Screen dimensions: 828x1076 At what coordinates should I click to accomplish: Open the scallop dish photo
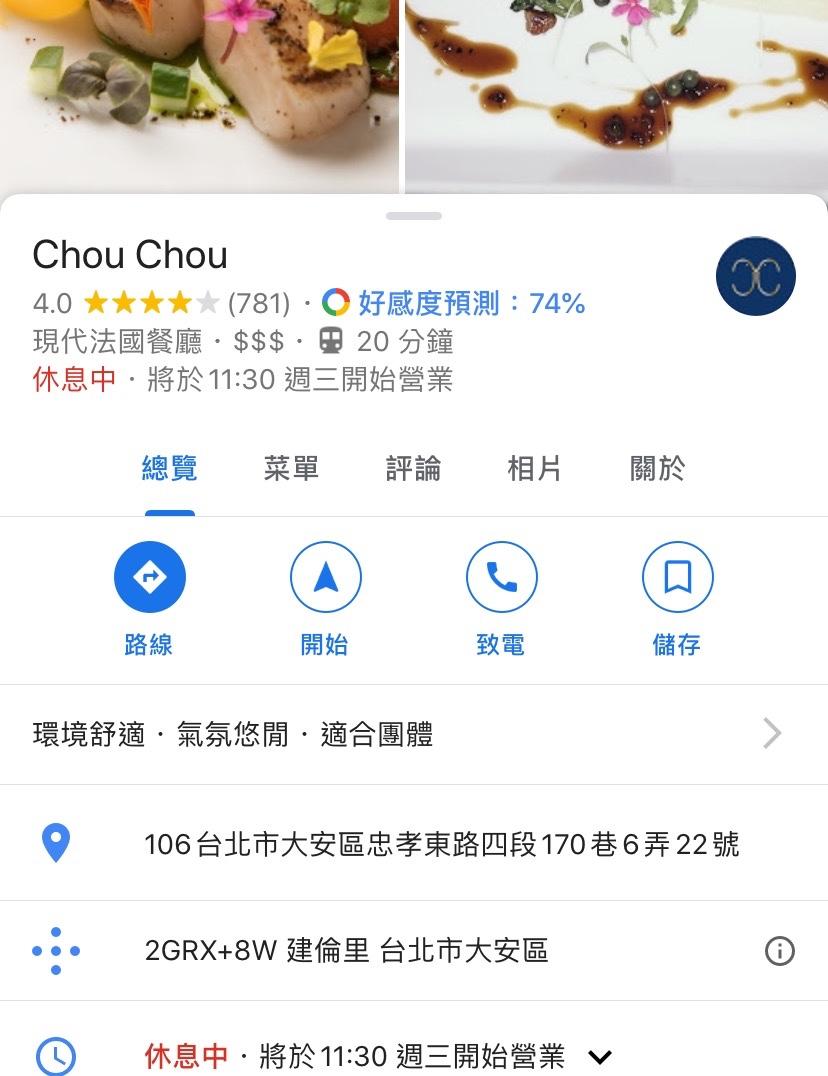199,90
